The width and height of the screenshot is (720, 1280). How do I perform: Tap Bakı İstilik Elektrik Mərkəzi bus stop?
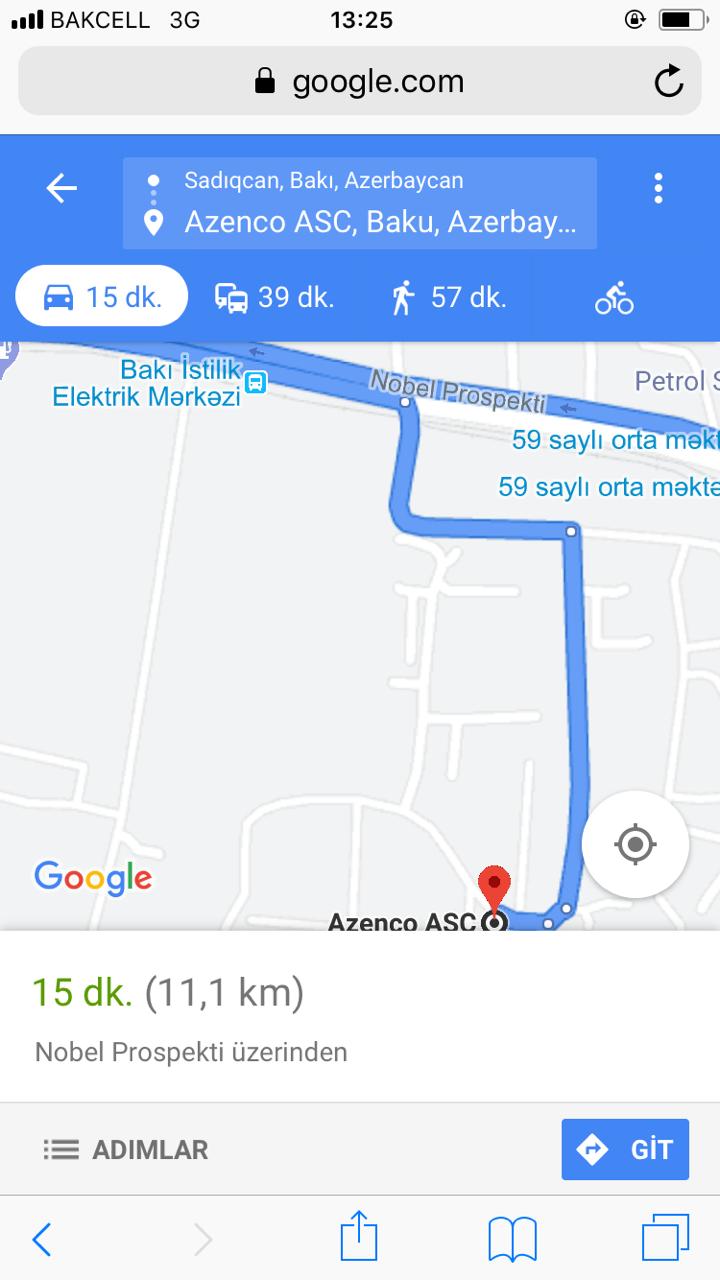click(x=256, y=382)
